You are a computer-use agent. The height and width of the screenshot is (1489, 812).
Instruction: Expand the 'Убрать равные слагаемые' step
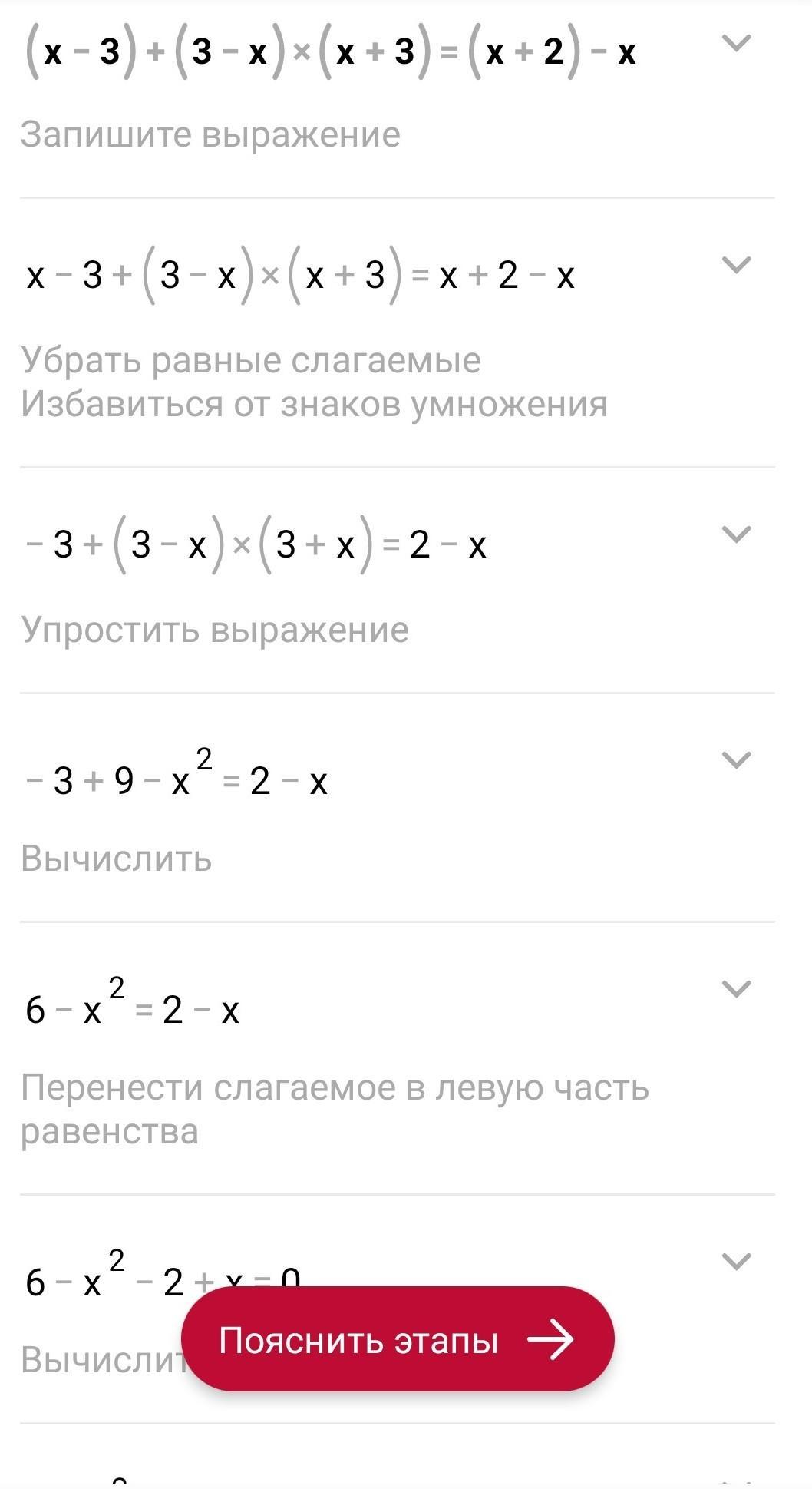tap(737, 265)
